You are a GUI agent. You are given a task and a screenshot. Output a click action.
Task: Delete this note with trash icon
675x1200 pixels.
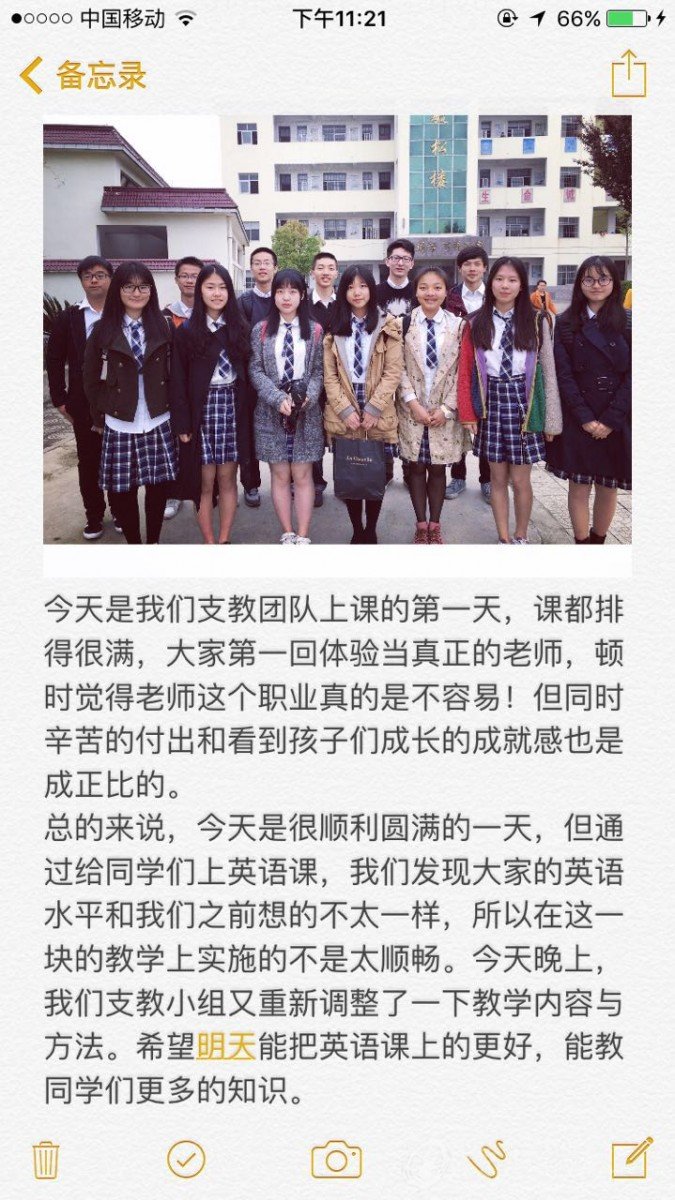46,1159
